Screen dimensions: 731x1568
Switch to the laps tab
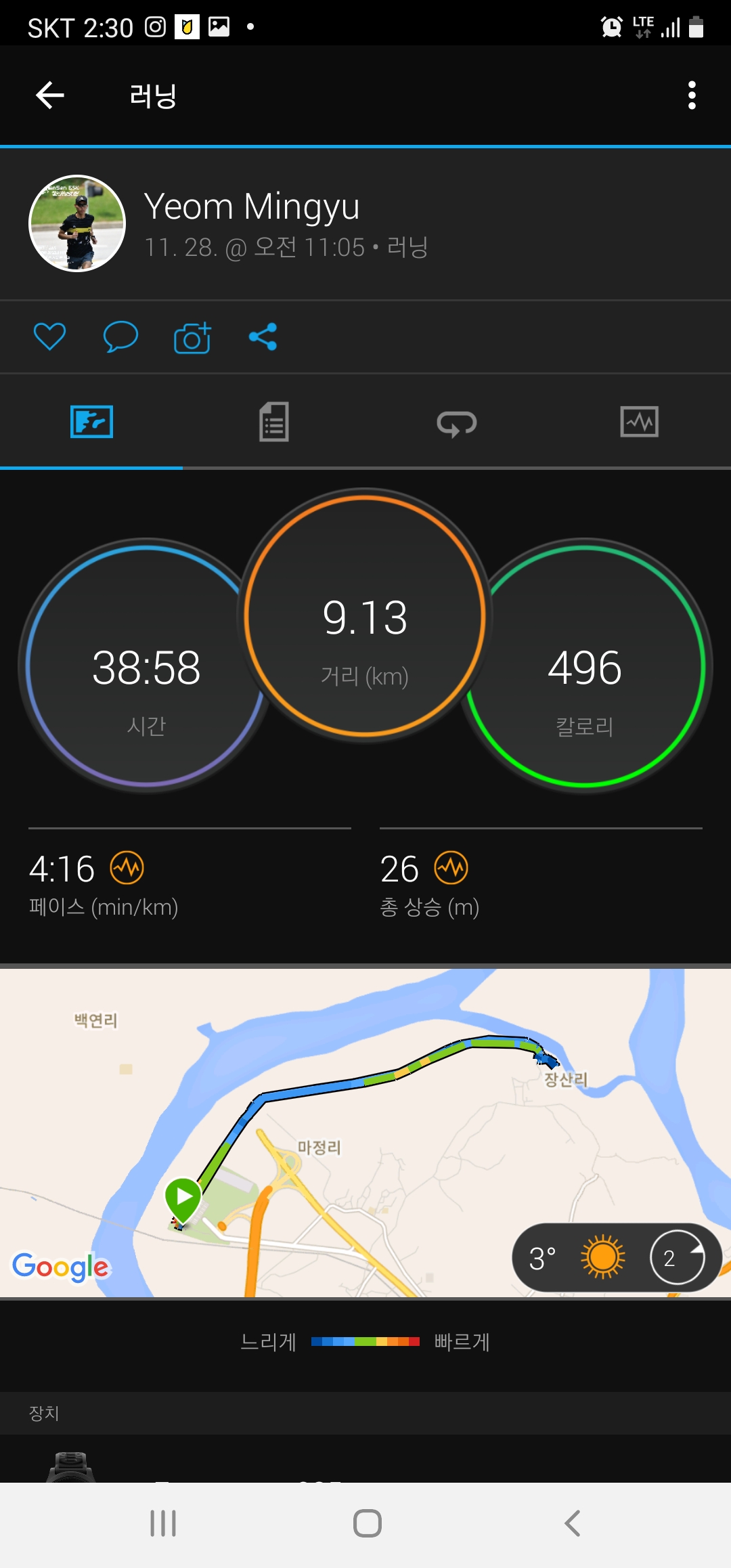pos(457,423)
